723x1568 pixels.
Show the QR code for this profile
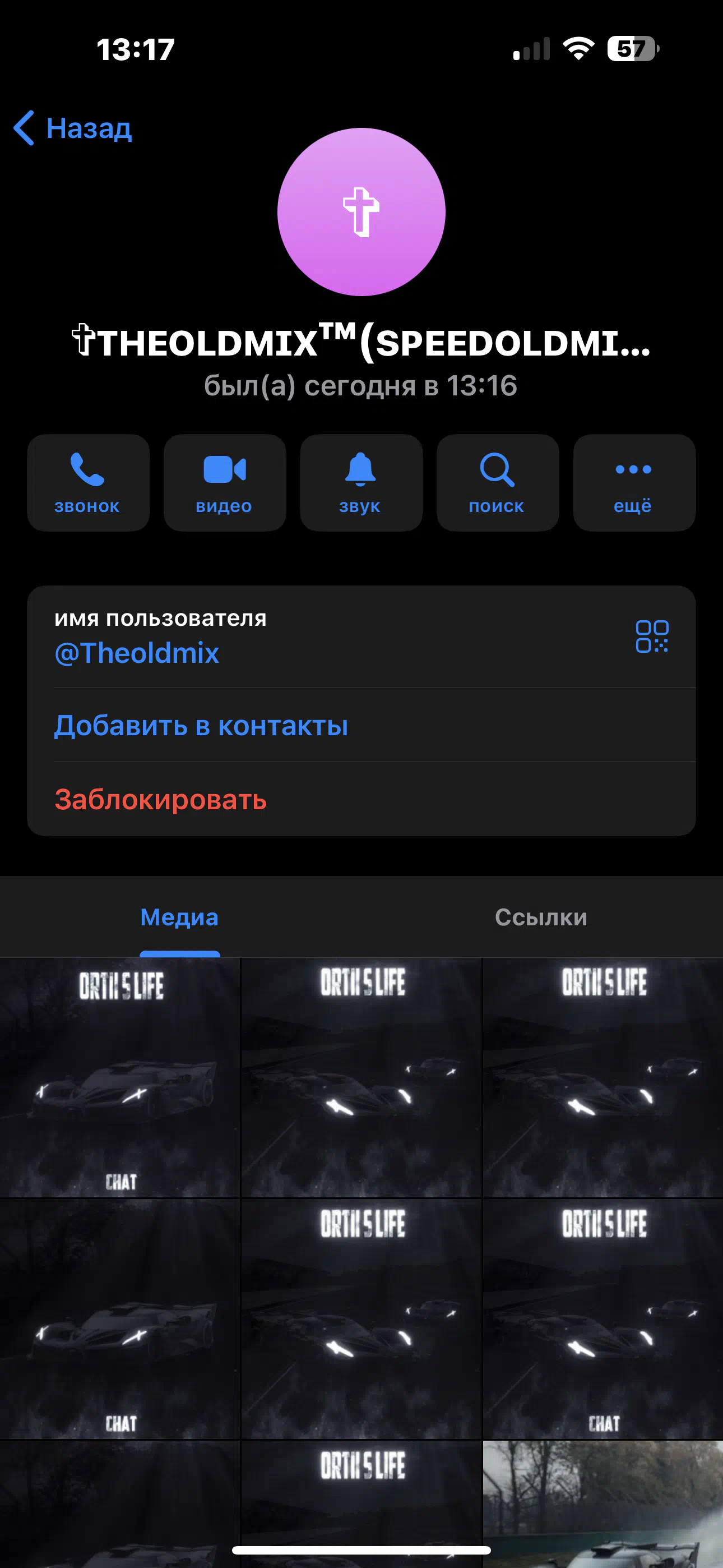[652, 636]
